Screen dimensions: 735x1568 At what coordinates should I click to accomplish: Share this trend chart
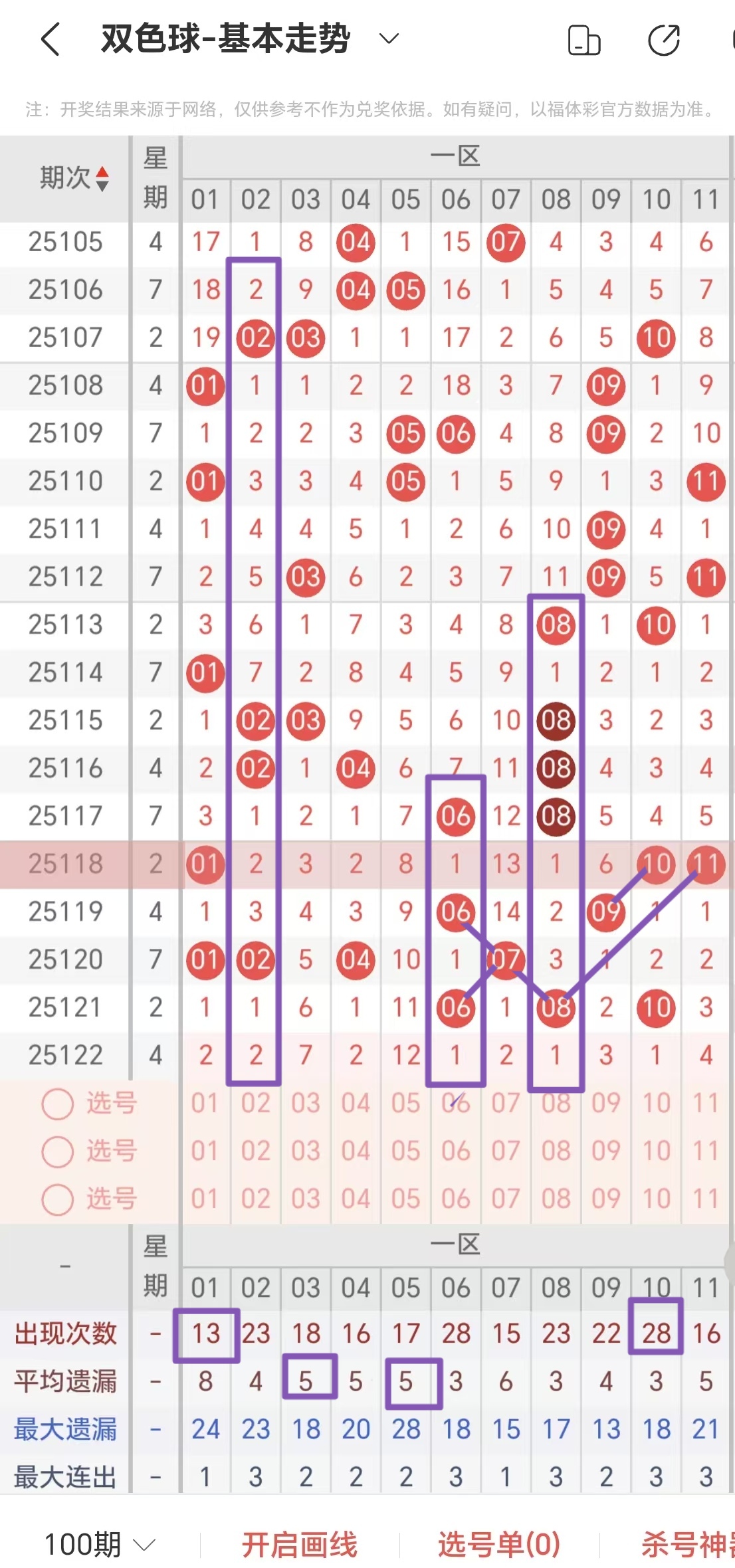[663, 40]
